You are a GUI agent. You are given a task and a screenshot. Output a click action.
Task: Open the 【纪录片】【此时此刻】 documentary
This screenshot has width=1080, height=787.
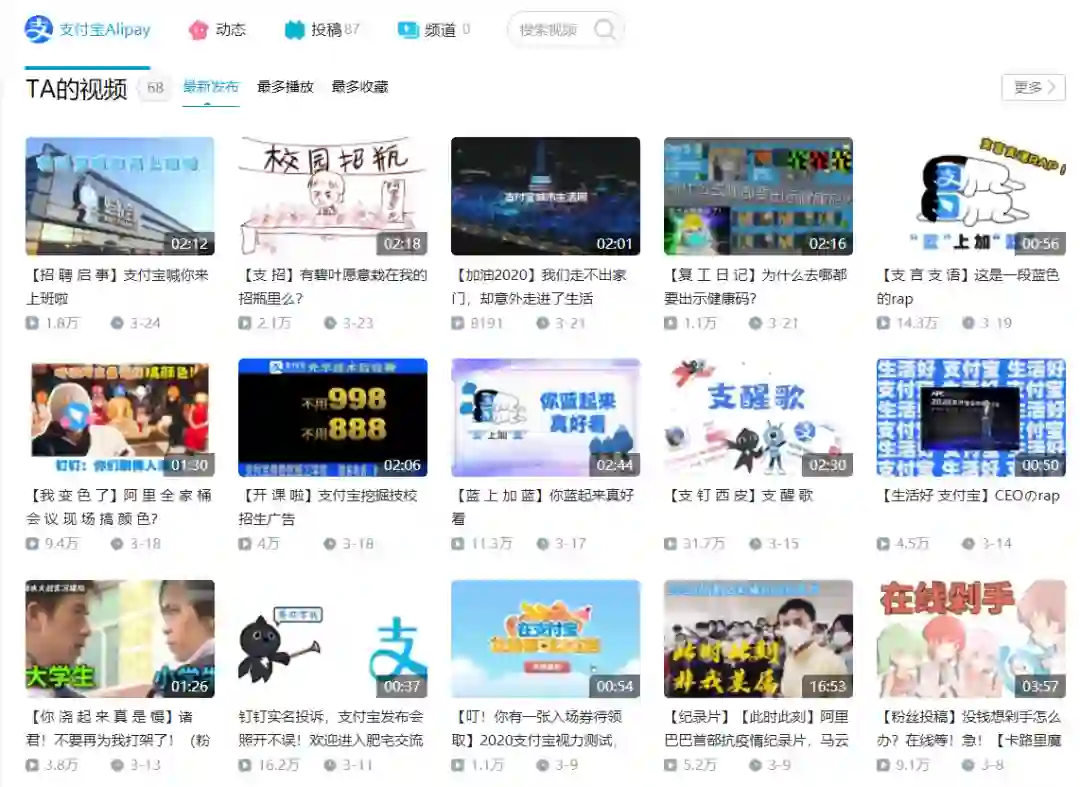[x=758, y=638]
